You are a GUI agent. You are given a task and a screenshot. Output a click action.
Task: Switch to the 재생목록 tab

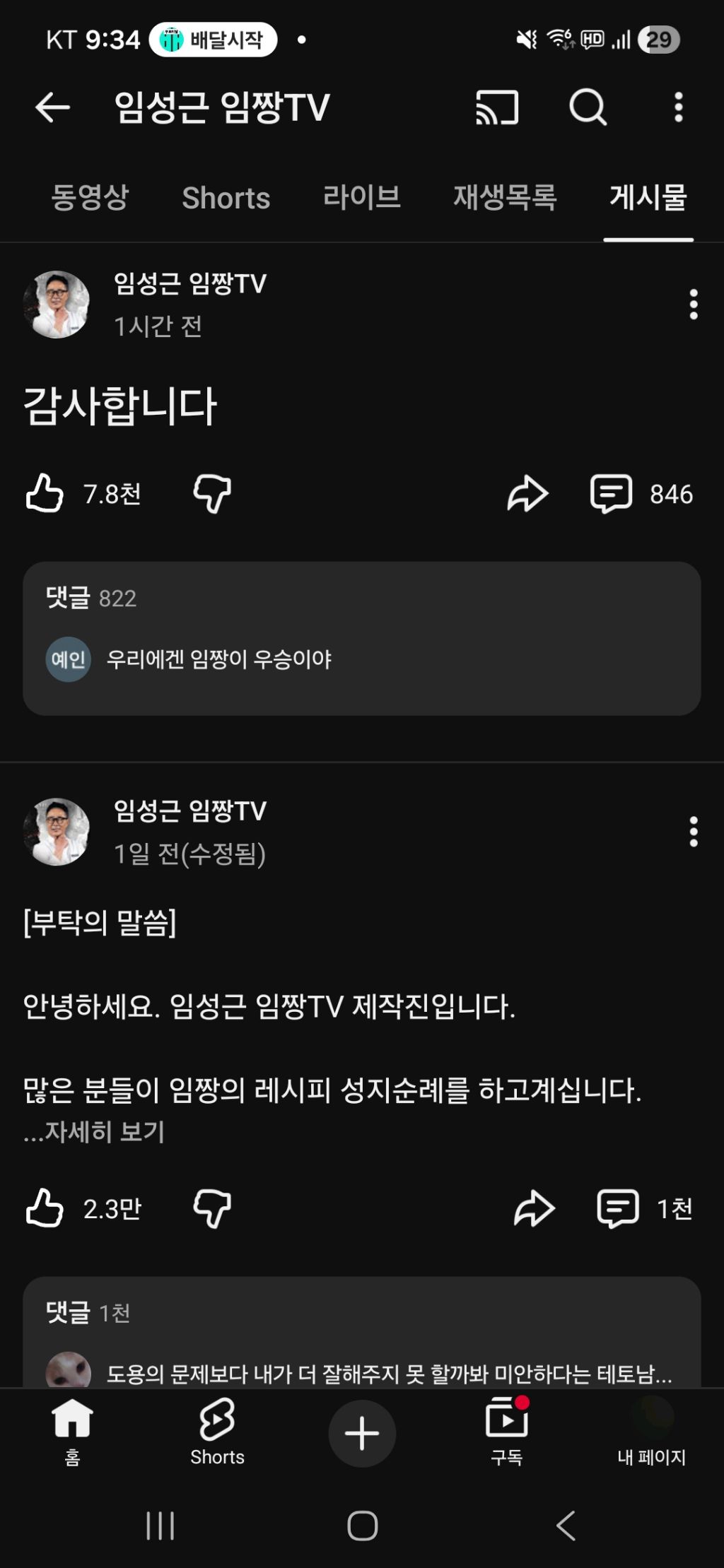pos(505,198)
